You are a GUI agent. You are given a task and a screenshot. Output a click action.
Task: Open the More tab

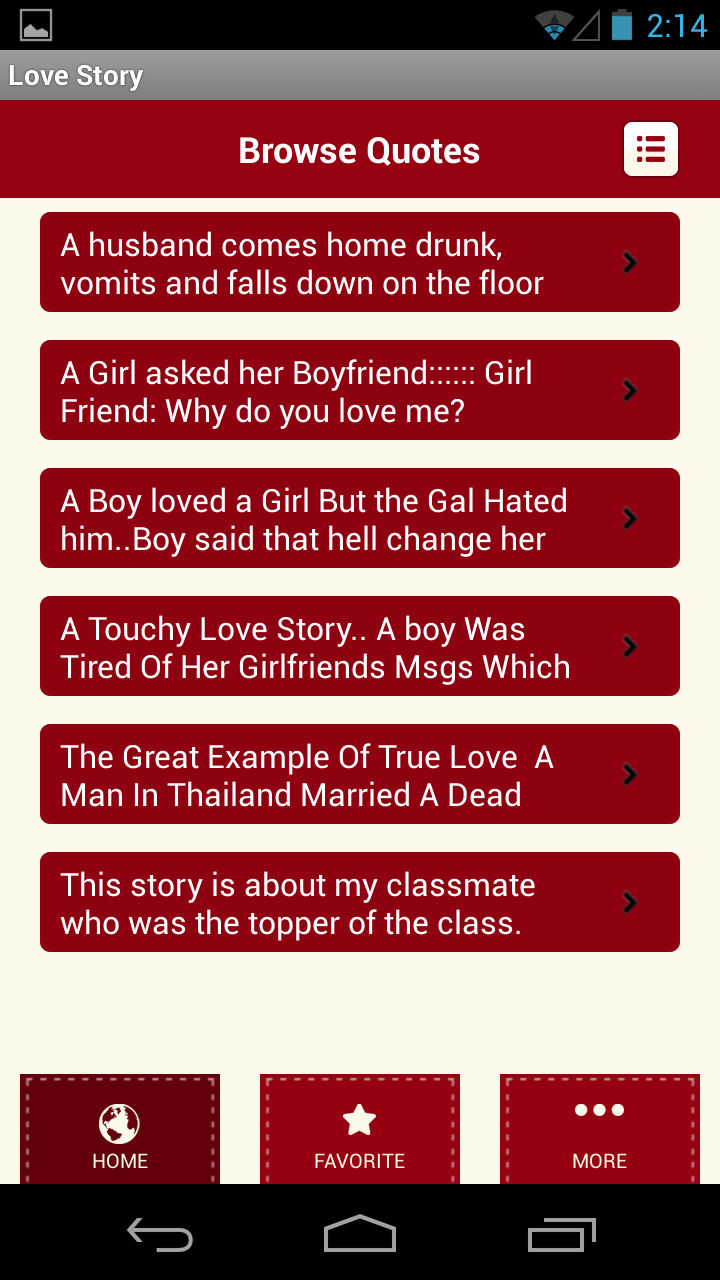tap(600, 1131)
